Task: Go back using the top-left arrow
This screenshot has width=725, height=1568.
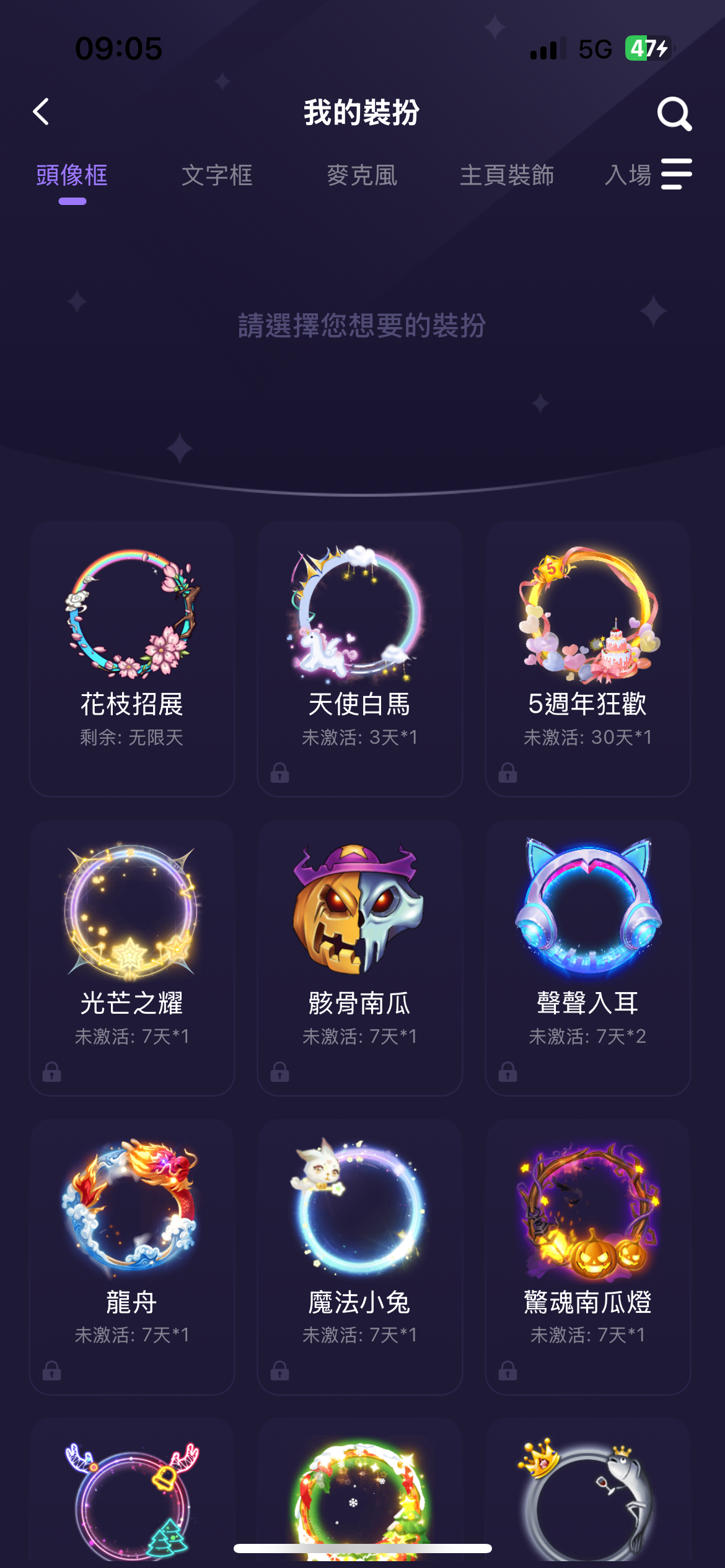Action: [42, 112]
